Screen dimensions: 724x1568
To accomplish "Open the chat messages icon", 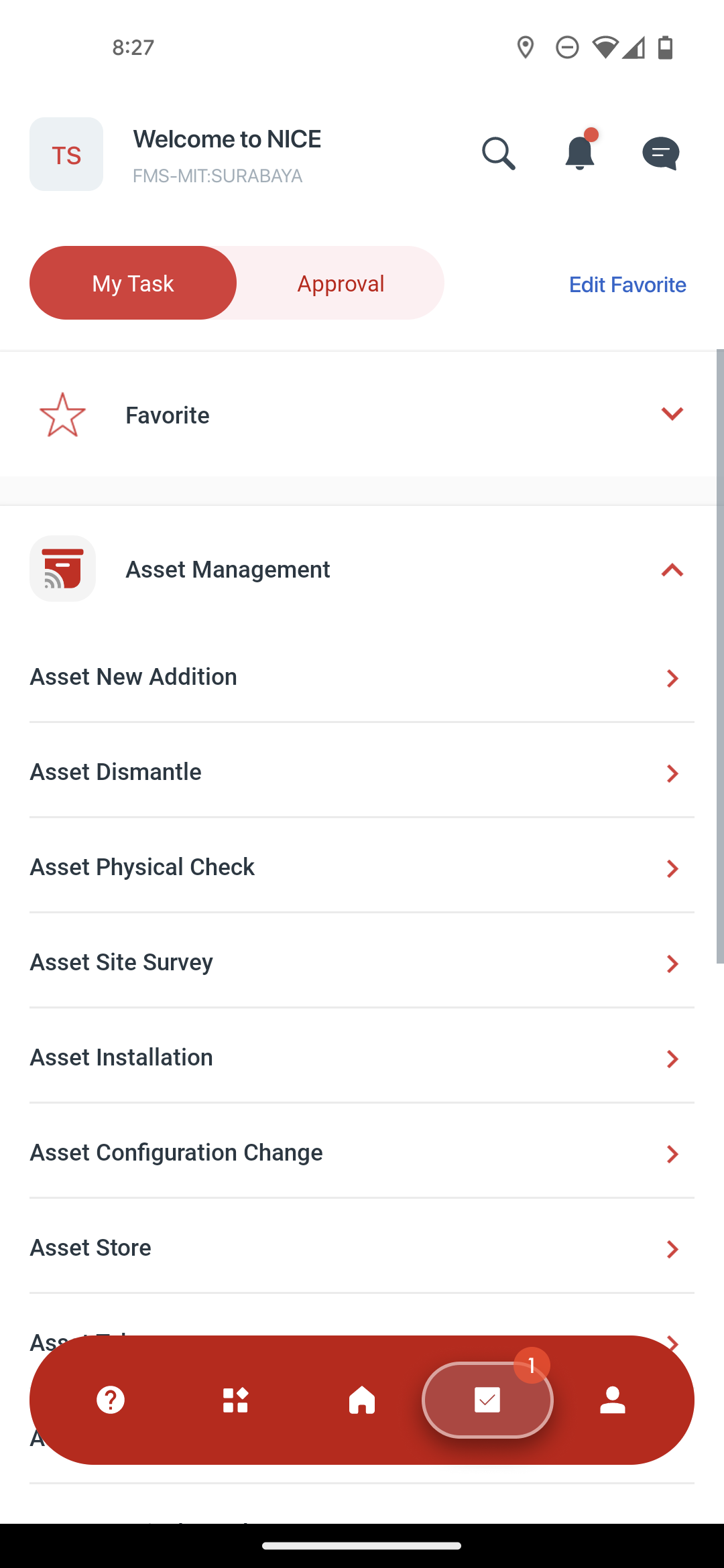I will (x=660, y=154).
